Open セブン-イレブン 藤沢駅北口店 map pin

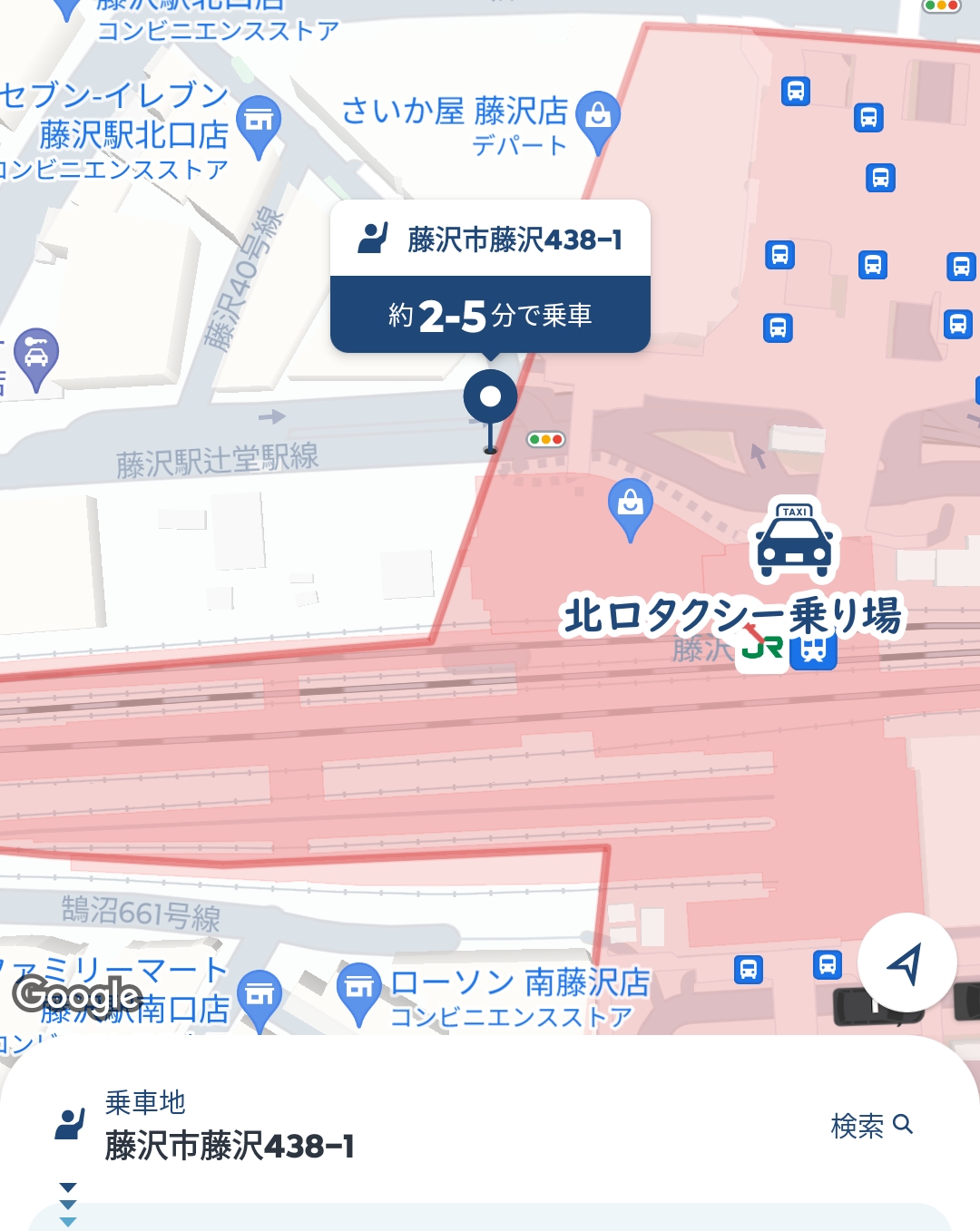click(259, 121)
